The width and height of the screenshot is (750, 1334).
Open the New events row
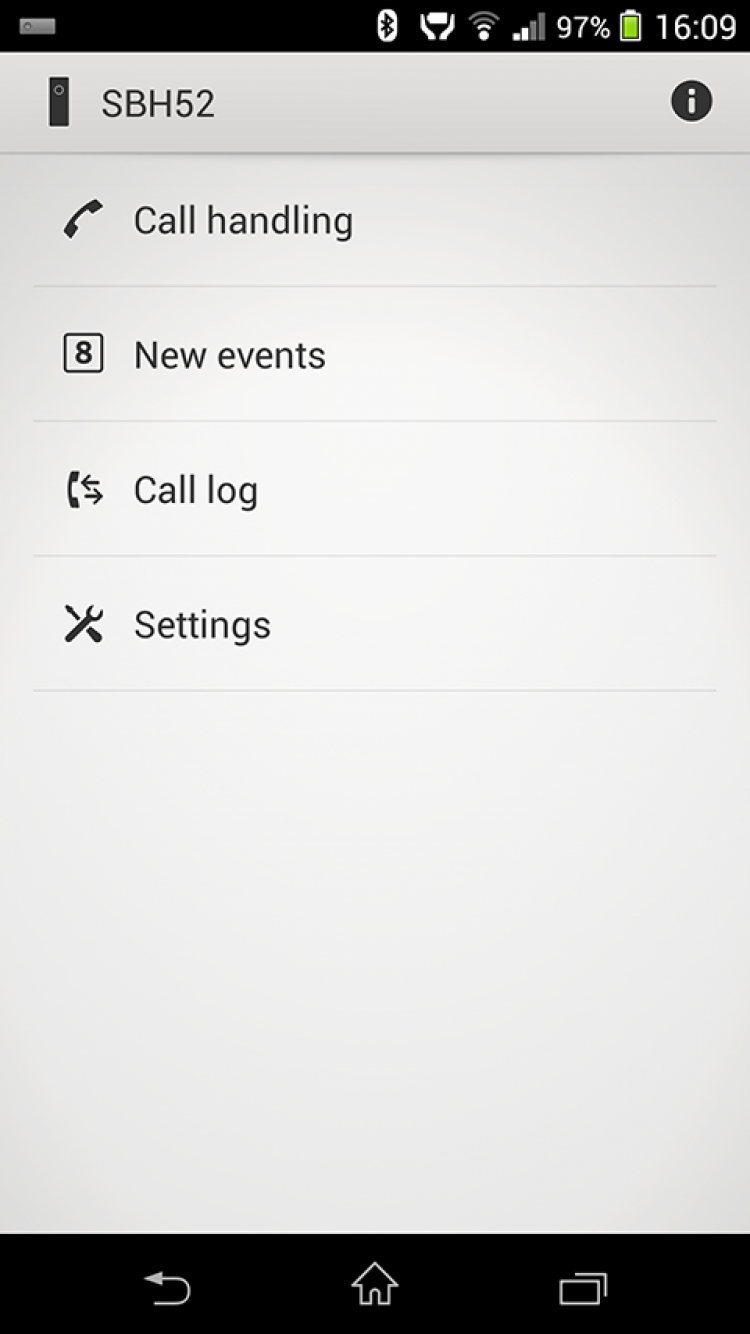pyautogui.click(x=230, y=355)
